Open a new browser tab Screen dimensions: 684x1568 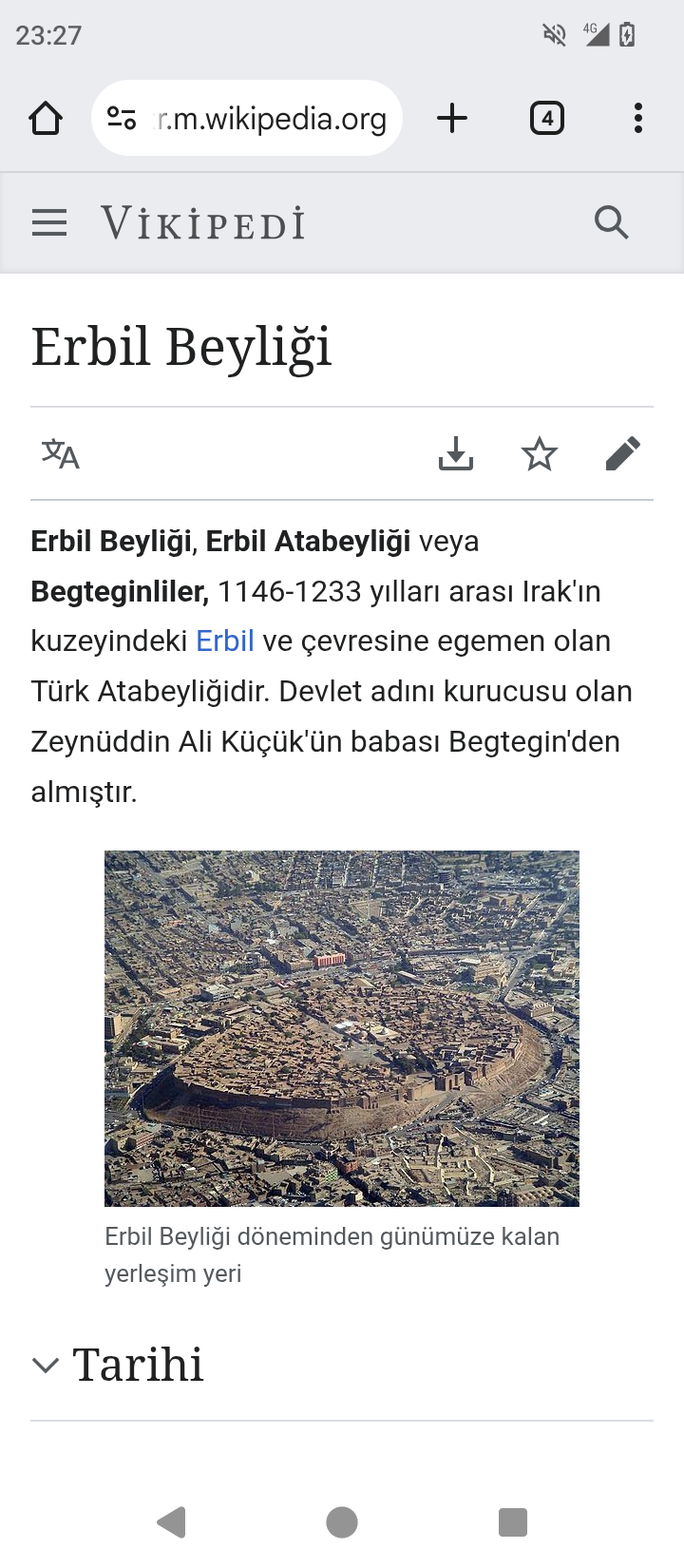452,119
